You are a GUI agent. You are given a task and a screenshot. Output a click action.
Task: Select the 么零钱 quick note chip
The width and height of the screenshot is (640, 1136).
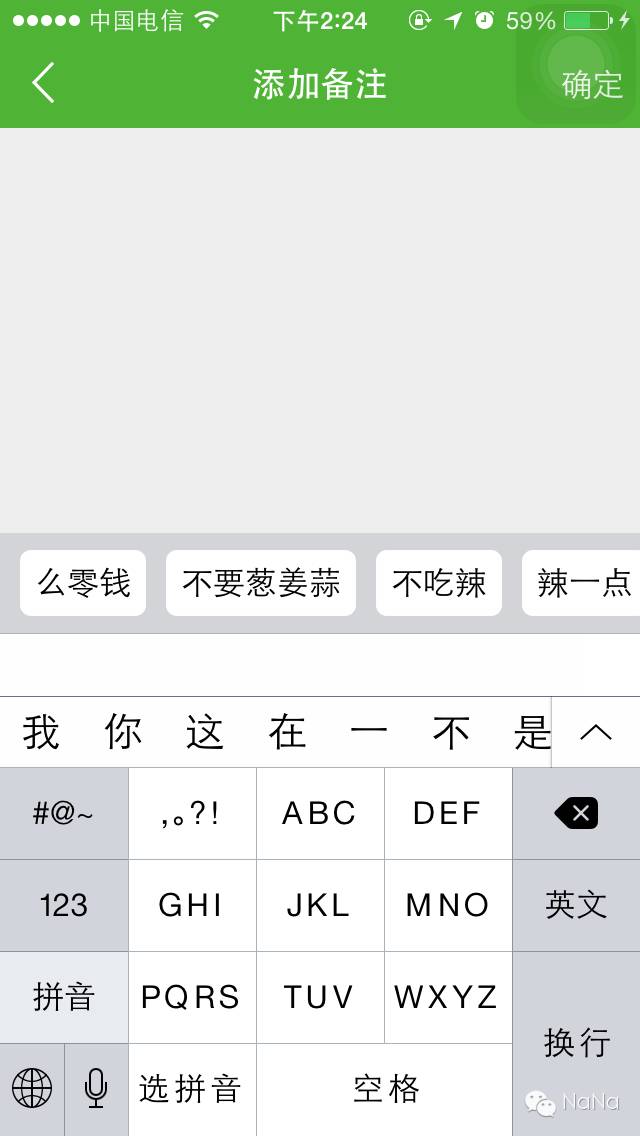click(83, 583)
